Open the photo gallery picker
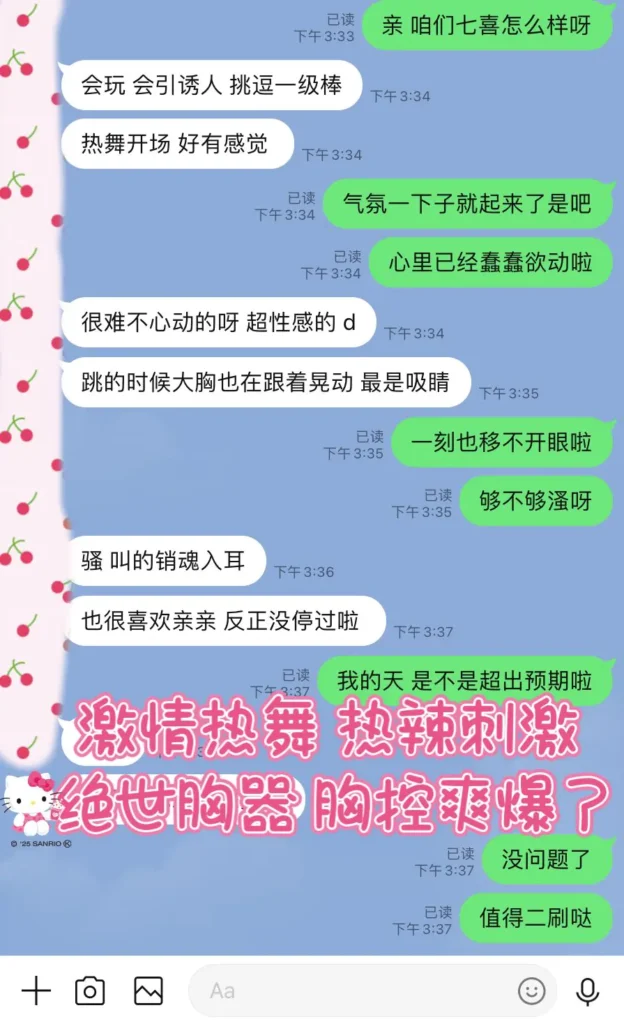The height and width of the screenshot is (1024, 624). click(x=148, y=991)
